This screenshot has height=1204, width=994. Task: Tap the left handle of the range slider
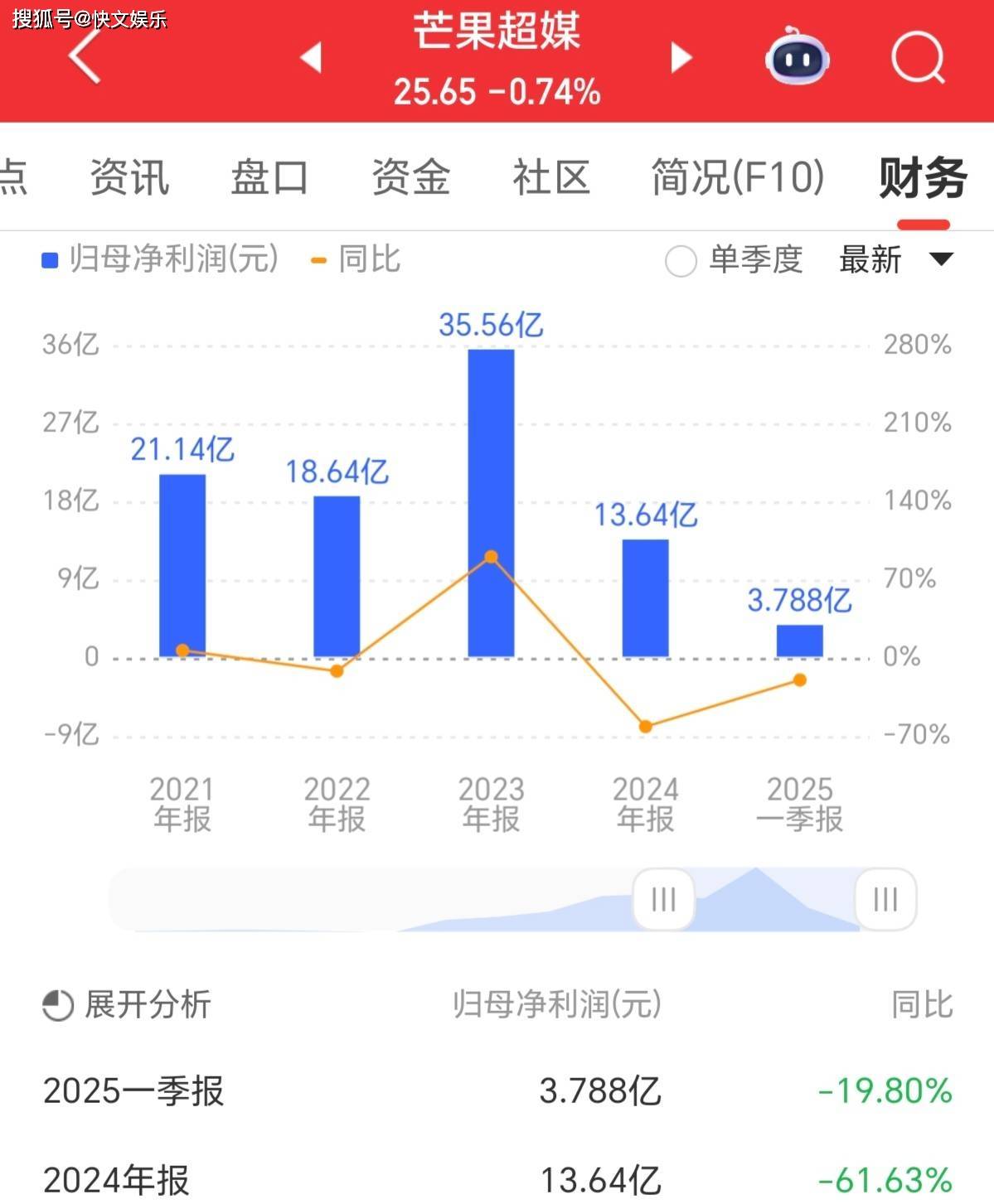coord(663,899)
